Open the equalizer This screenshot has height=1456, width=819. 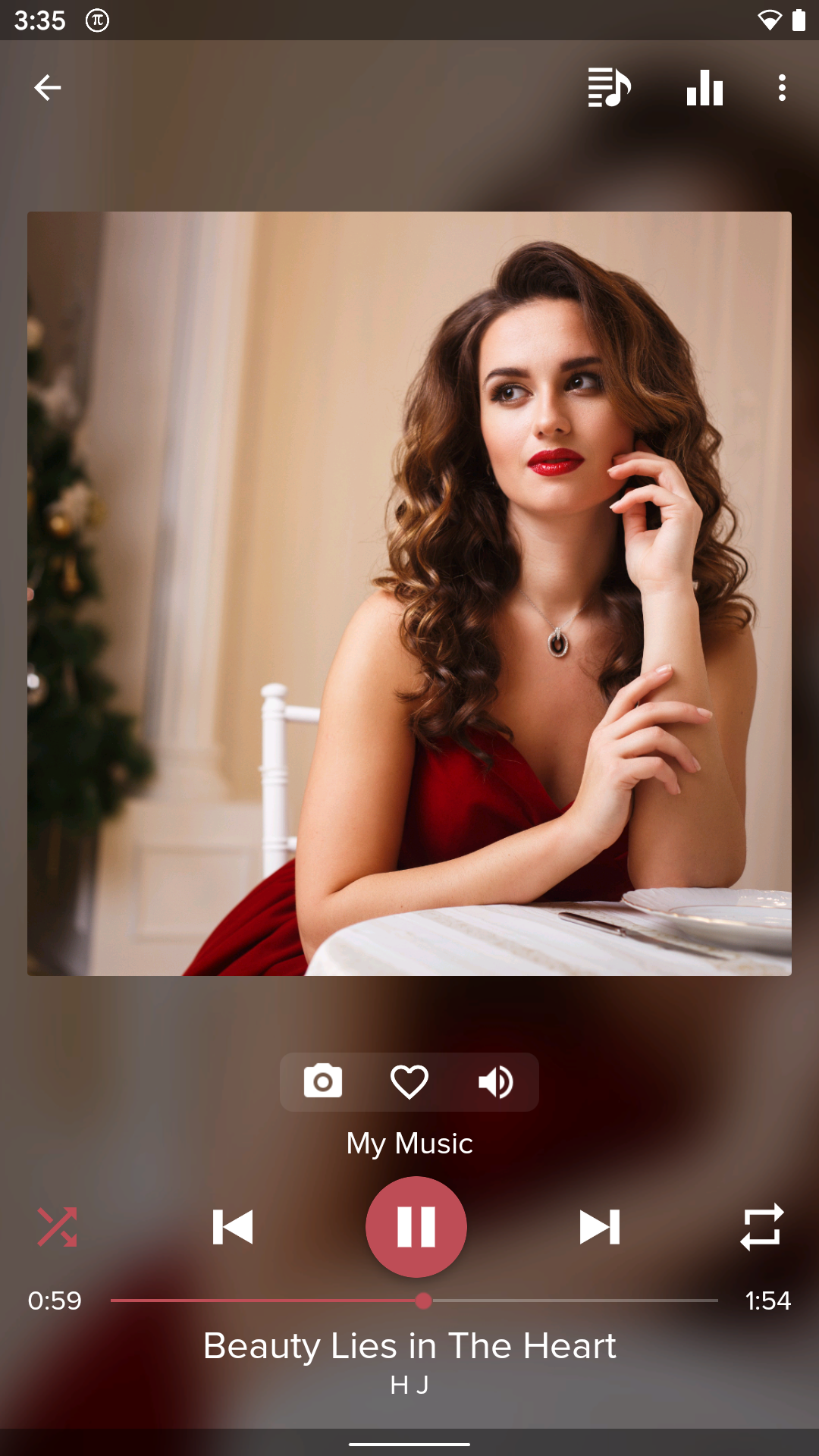(703, 87)
